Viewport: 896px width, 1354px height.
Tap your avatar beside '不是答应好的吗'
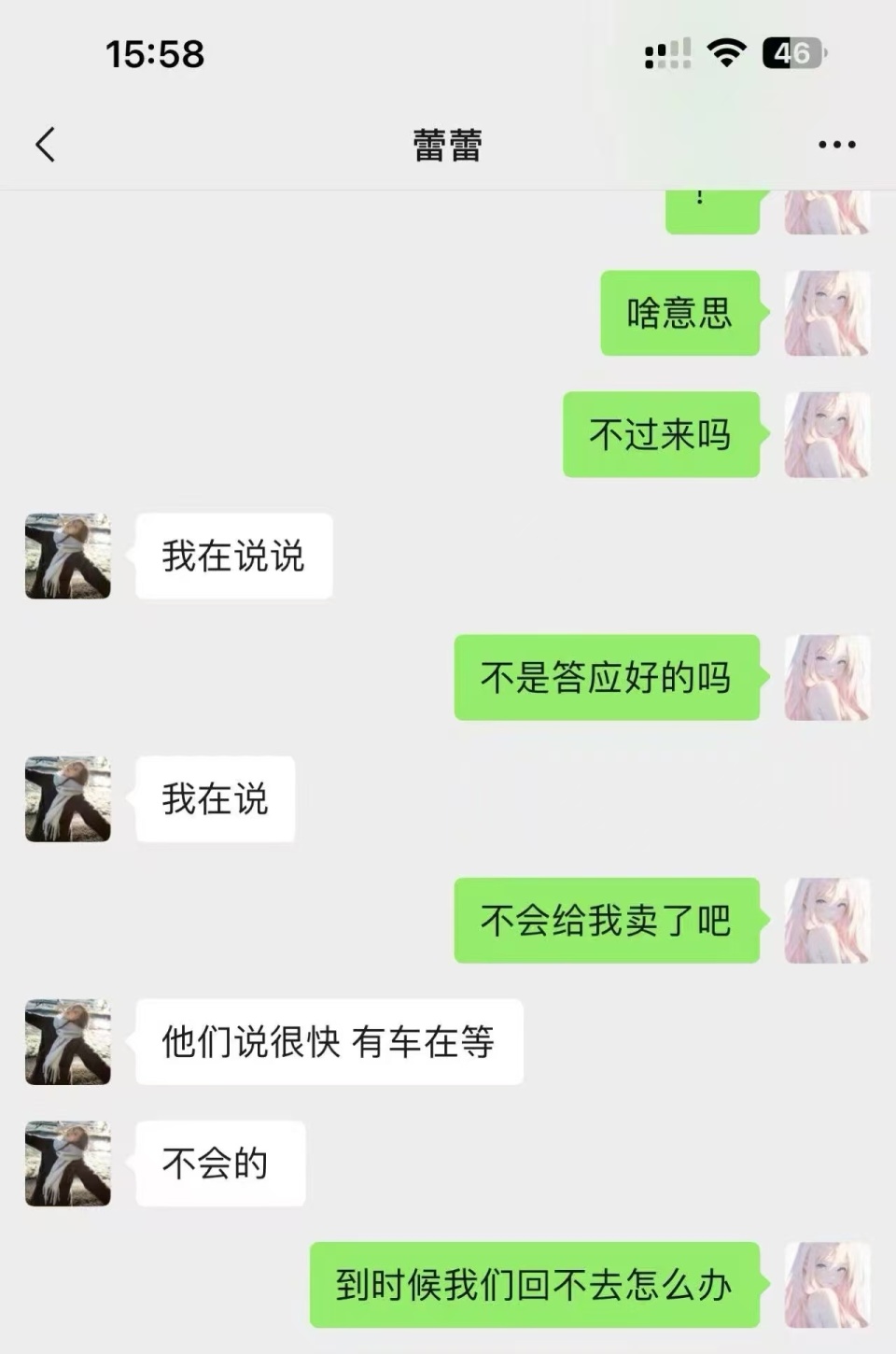(x=827, y=679)
